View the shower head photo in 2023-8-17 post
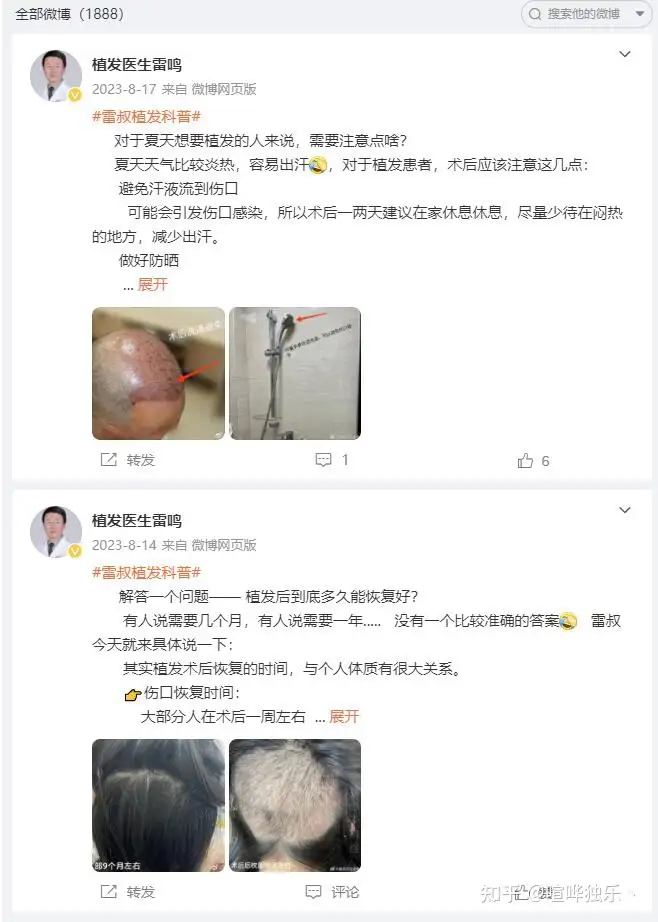658x922 pixels. pos(295,373)
